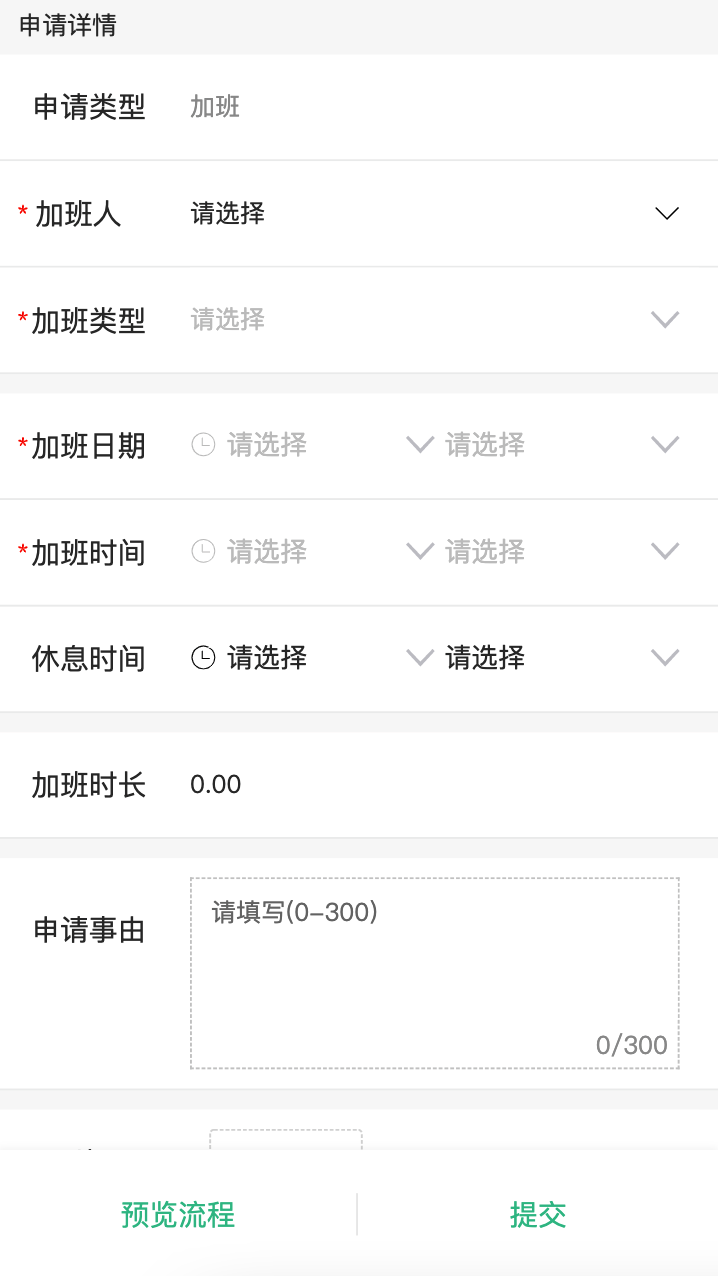Focus the 申请事由 text box
The image size is (718, 1276).
tap(434, 972)
